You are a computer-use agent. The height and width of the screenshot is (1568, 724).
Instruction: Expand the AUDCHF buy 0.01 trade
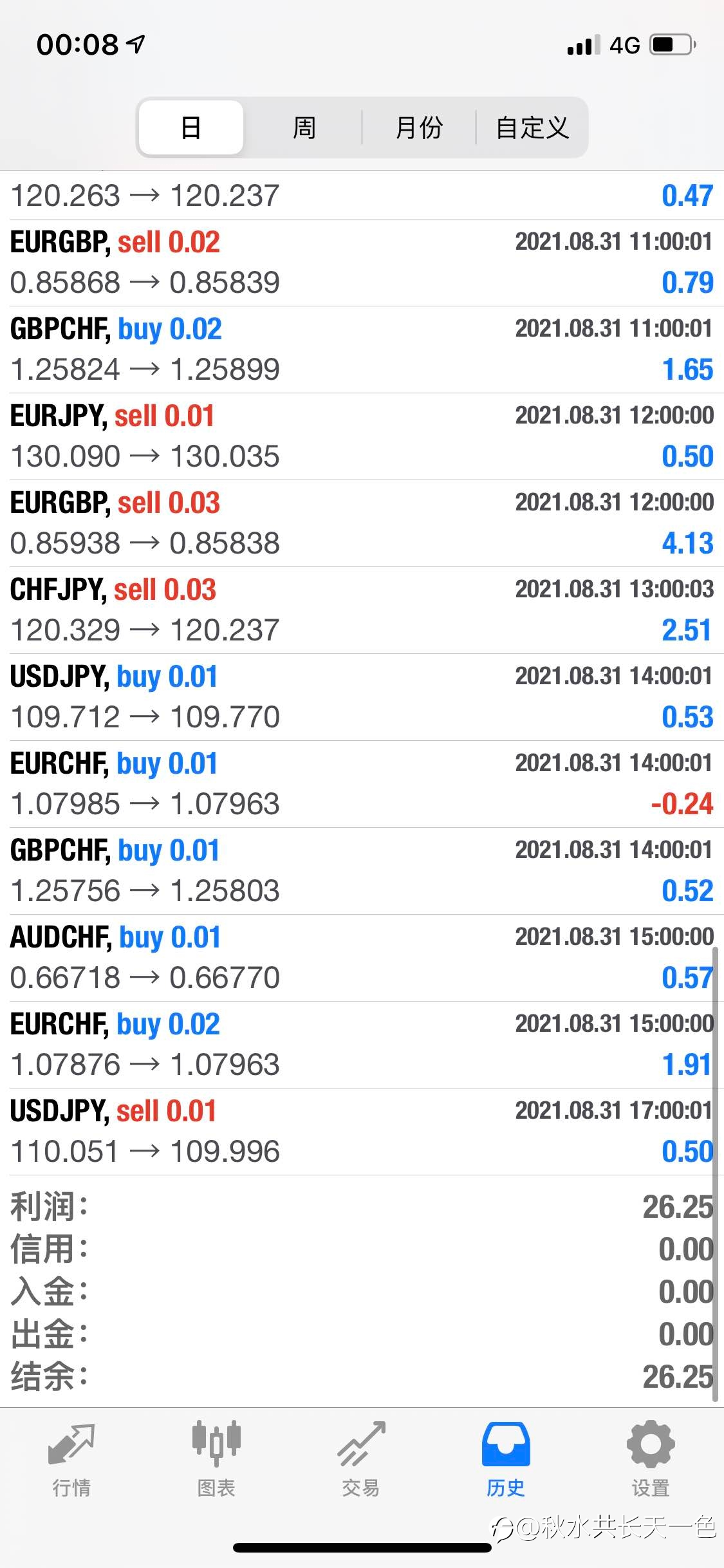[362, 958]
